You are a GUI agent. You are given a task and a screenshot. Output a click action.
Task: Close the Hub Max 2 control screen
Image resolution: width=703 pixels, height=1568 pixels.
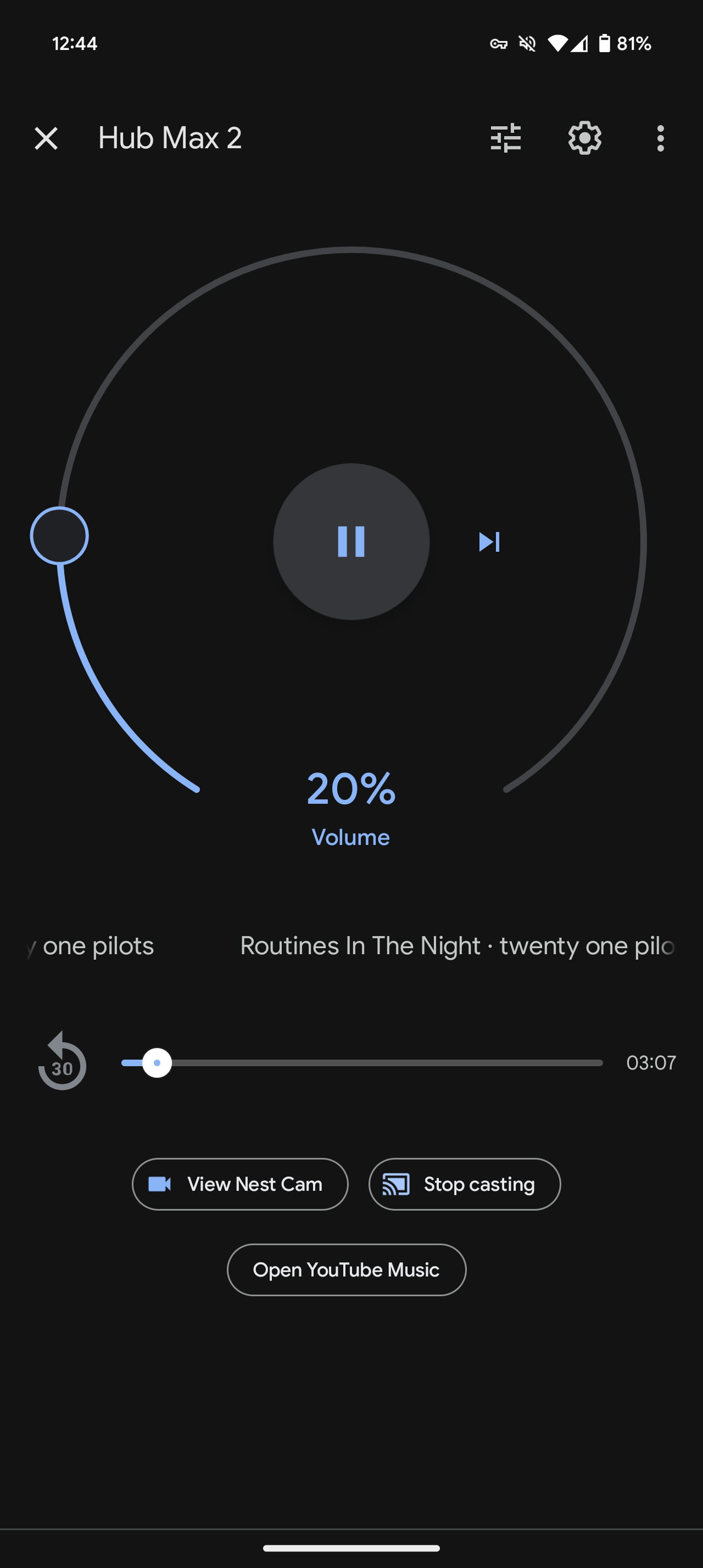point(46,138)
